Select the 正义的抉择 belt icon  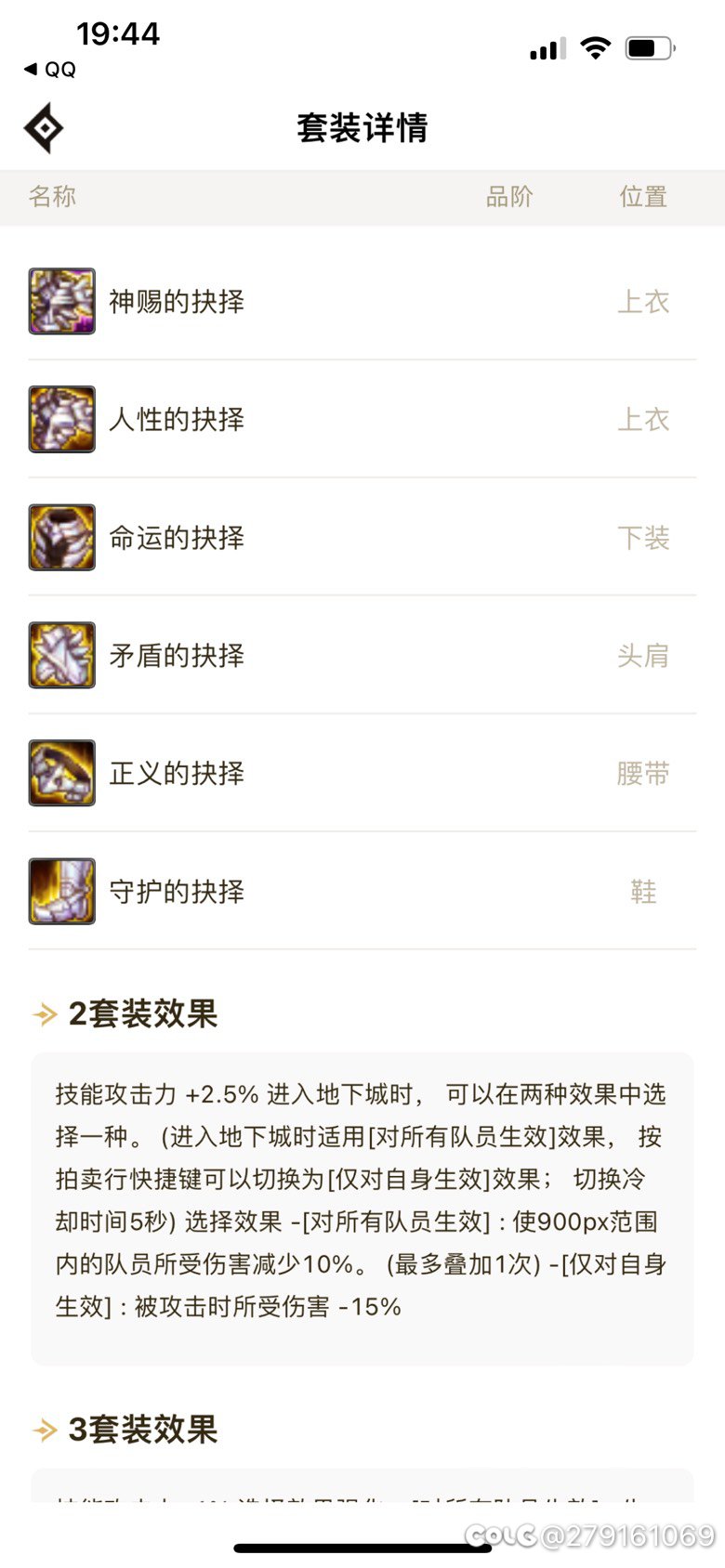click(61, 772)
